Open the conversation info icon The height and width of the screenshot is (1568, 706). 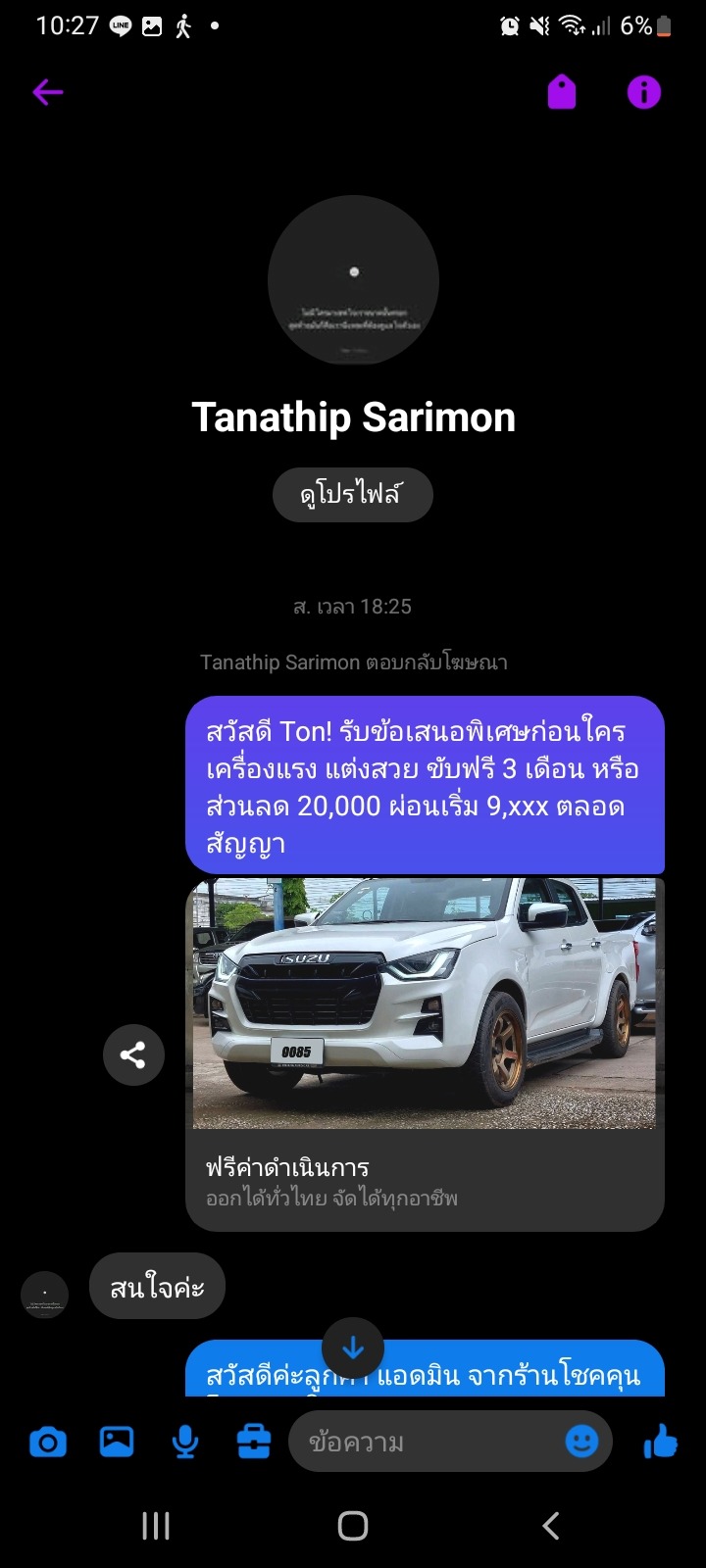pos(644,92)
